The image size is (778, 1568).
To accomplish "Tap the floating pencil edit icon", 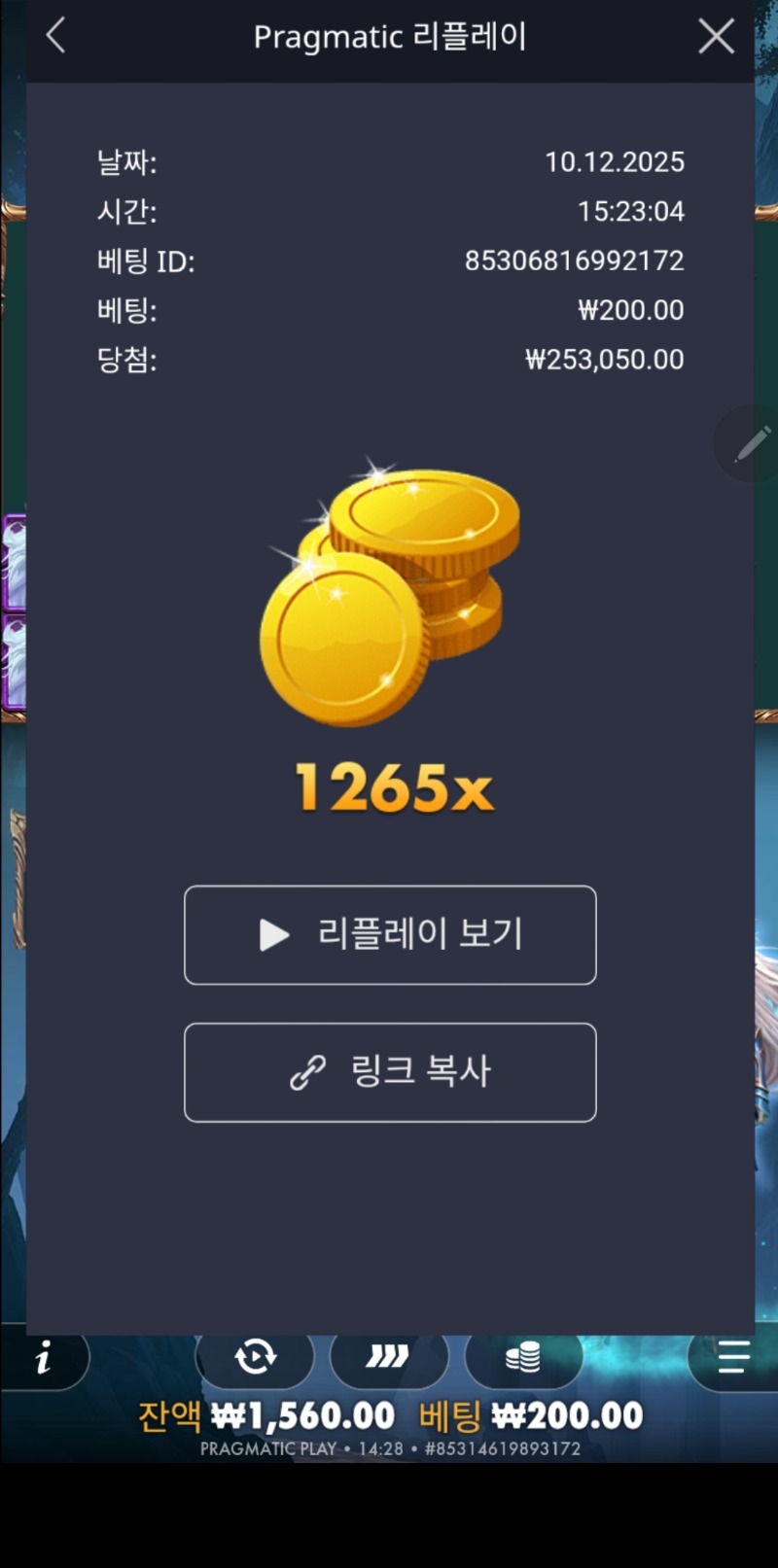I will 751,445.
